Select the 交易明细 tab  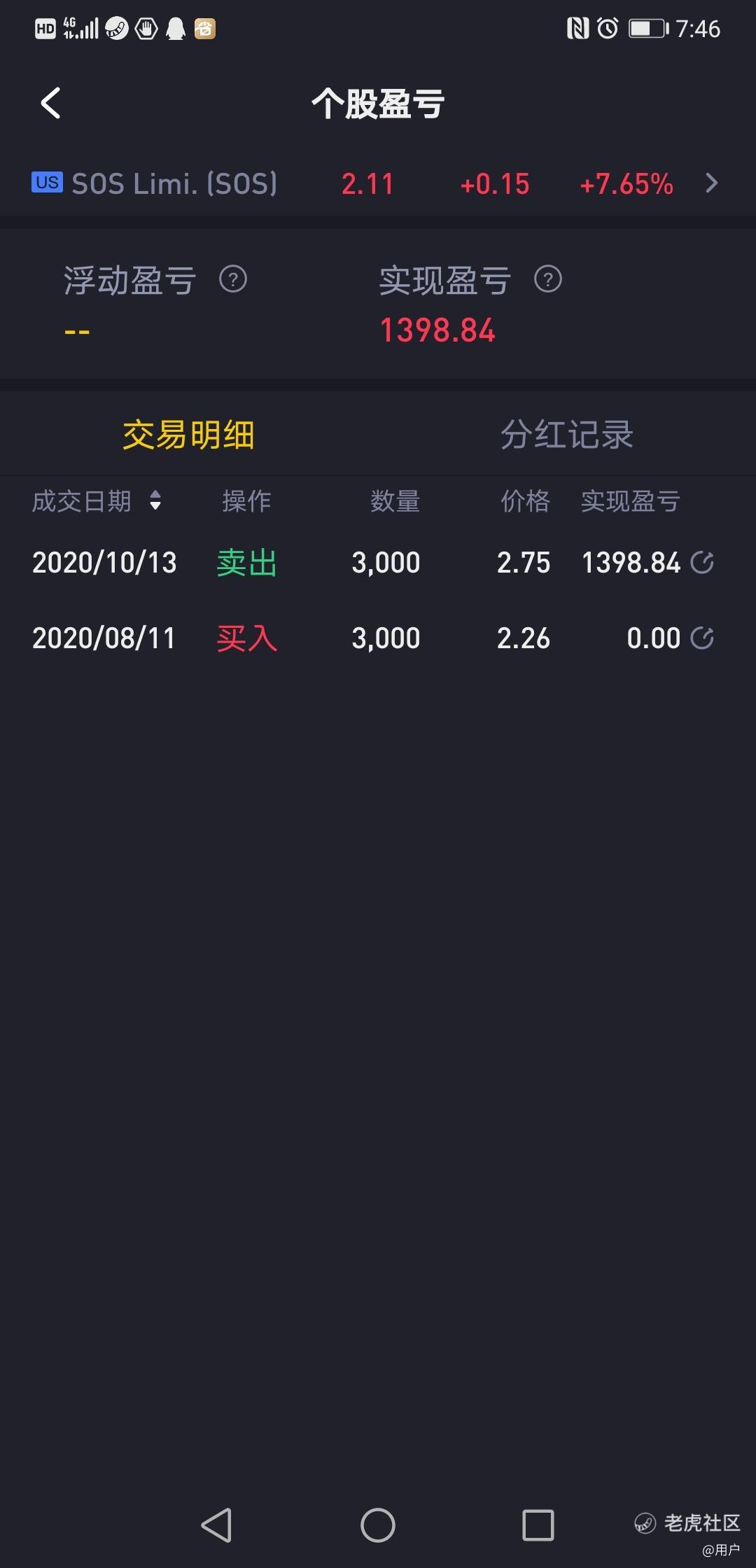tap(189, 435)
